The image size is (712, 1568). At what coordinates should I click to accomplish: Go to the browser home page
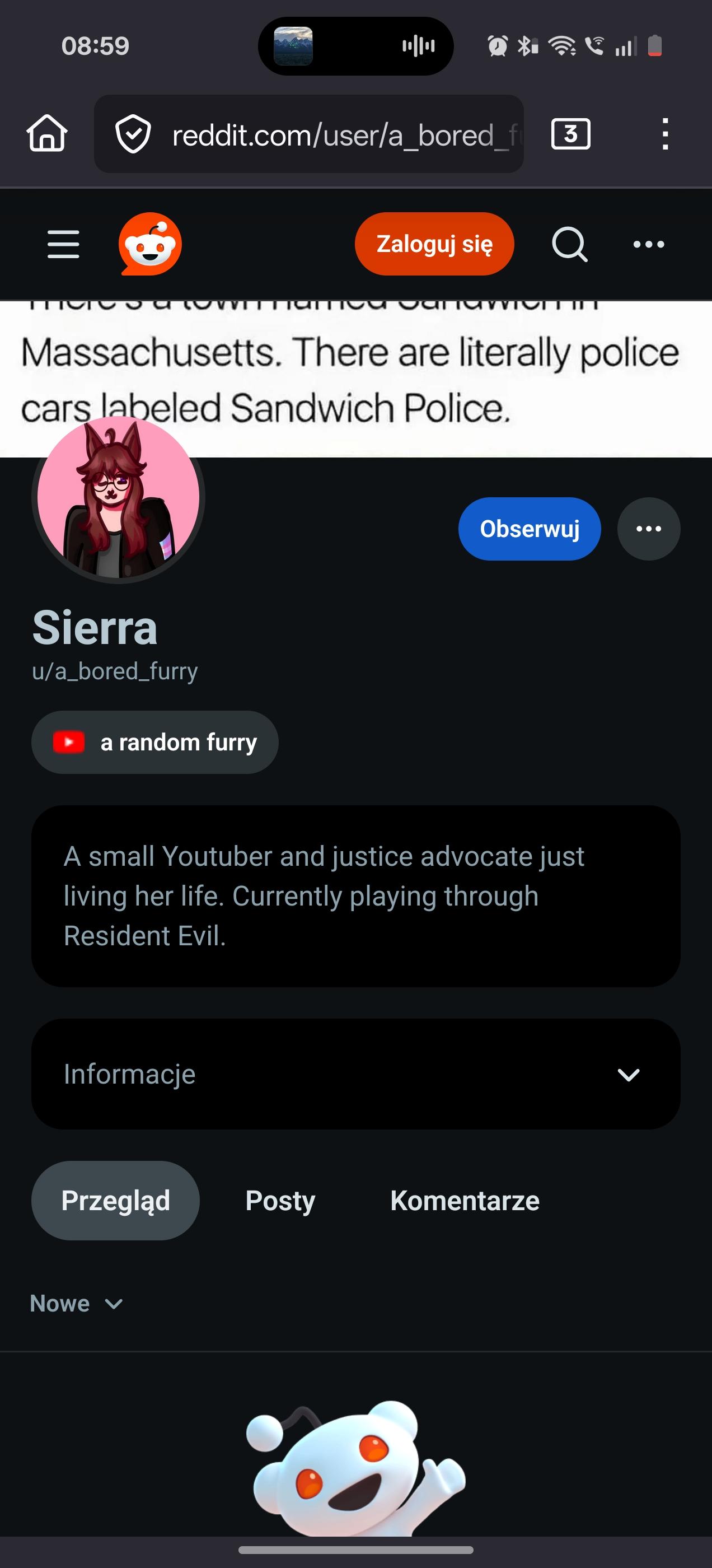pos(47,134)
